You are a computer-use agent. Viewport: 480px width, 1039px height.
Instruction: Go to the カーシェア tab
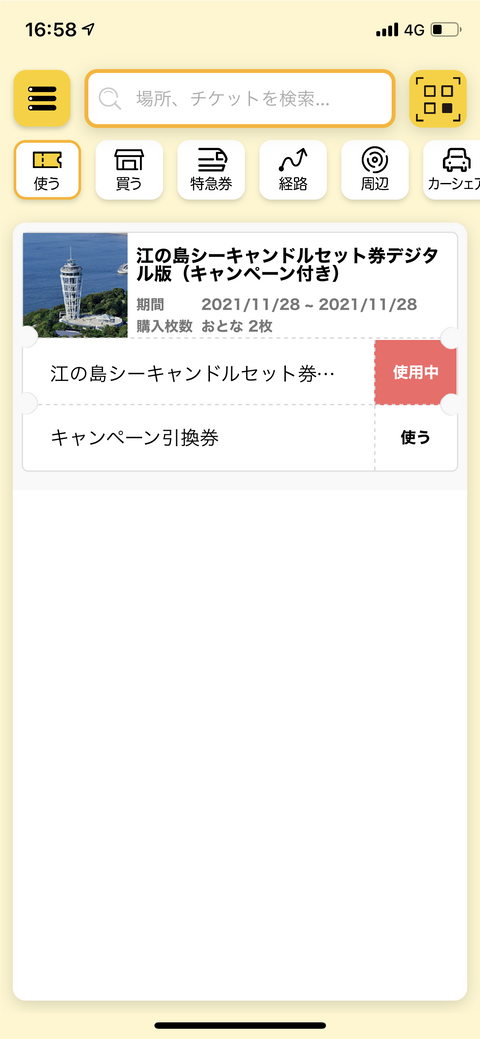point(452,170)
